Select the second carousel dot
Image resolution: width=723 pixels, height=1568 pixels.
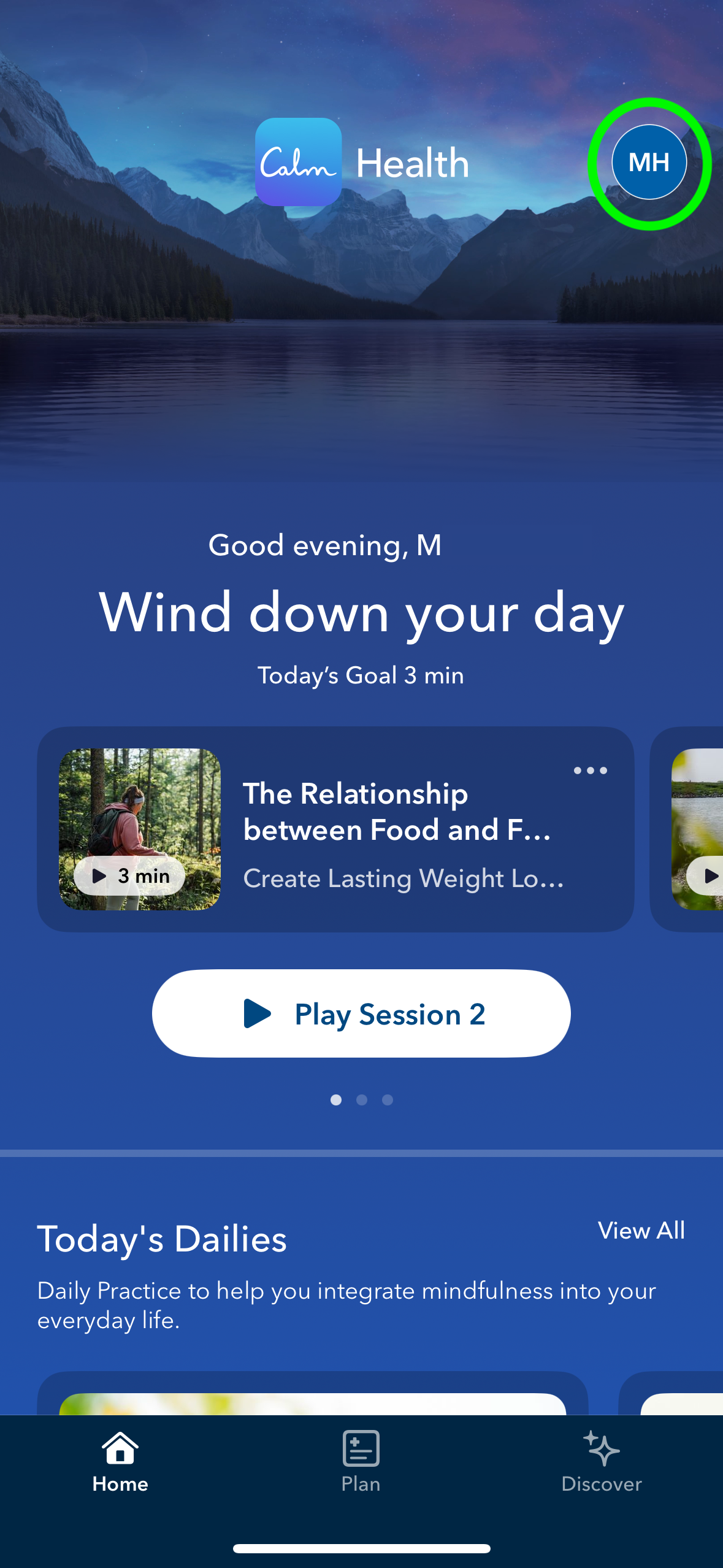coord(361,1100)
